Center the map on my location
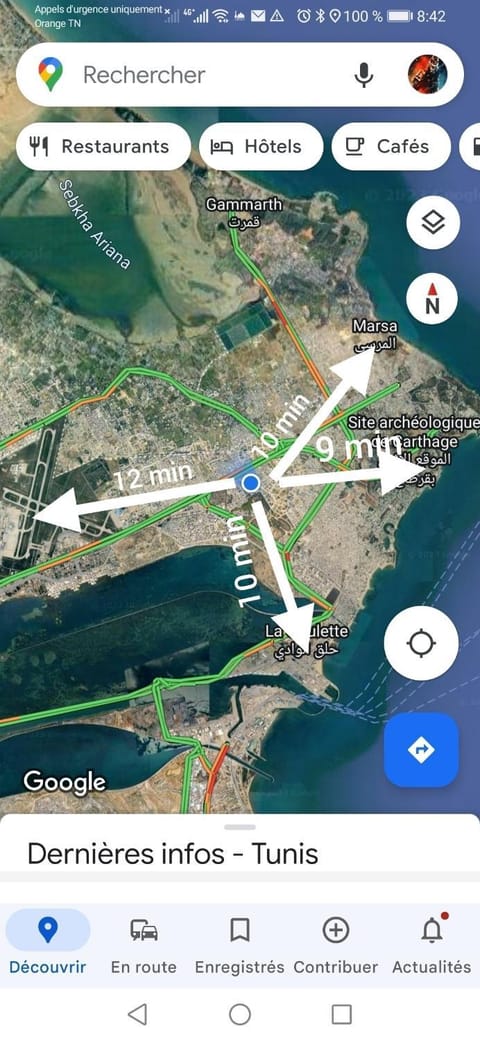Viewport: 480px width, 1040px height. click(421, 643)
